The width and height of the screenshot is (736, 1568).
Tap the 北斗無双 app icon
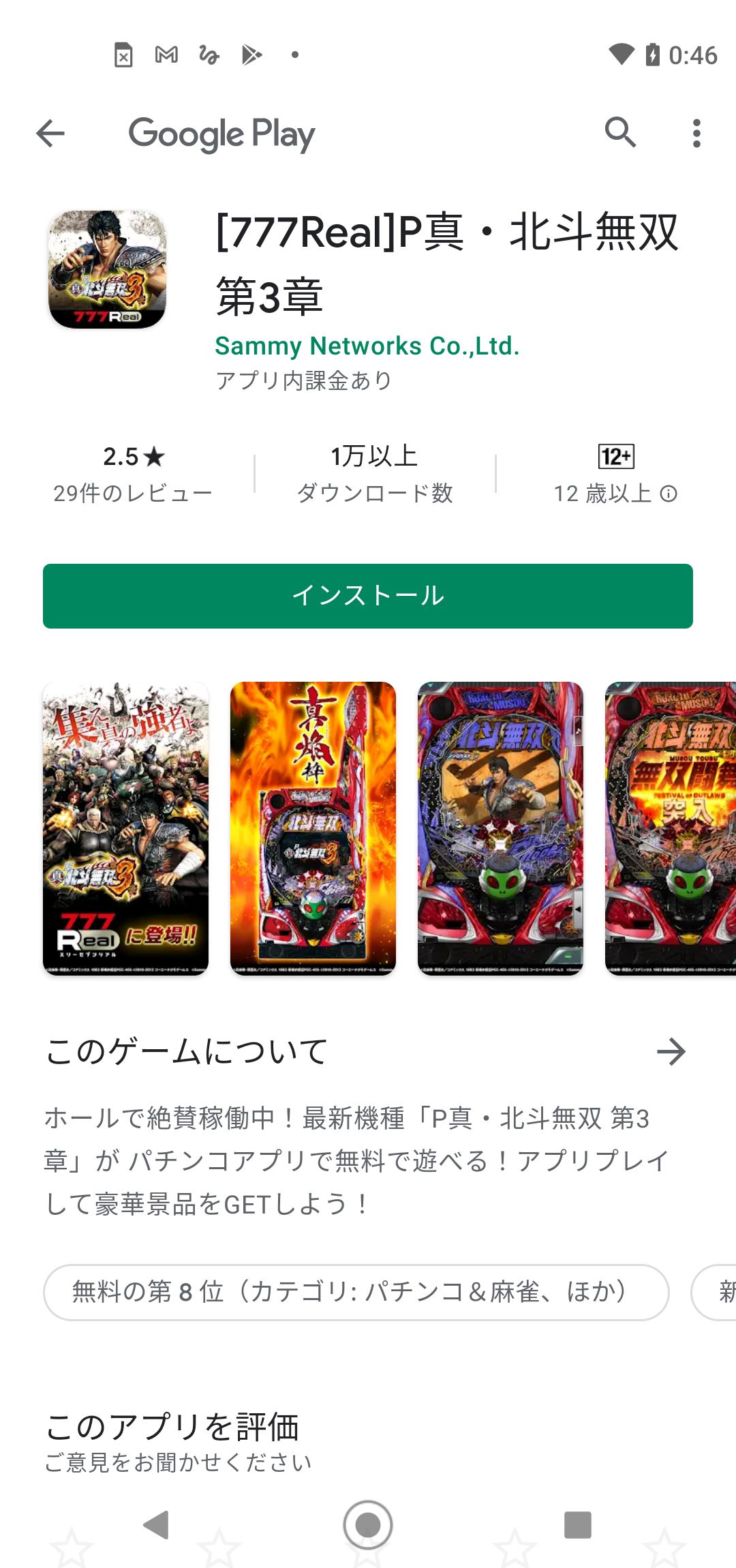coord(108,269)
